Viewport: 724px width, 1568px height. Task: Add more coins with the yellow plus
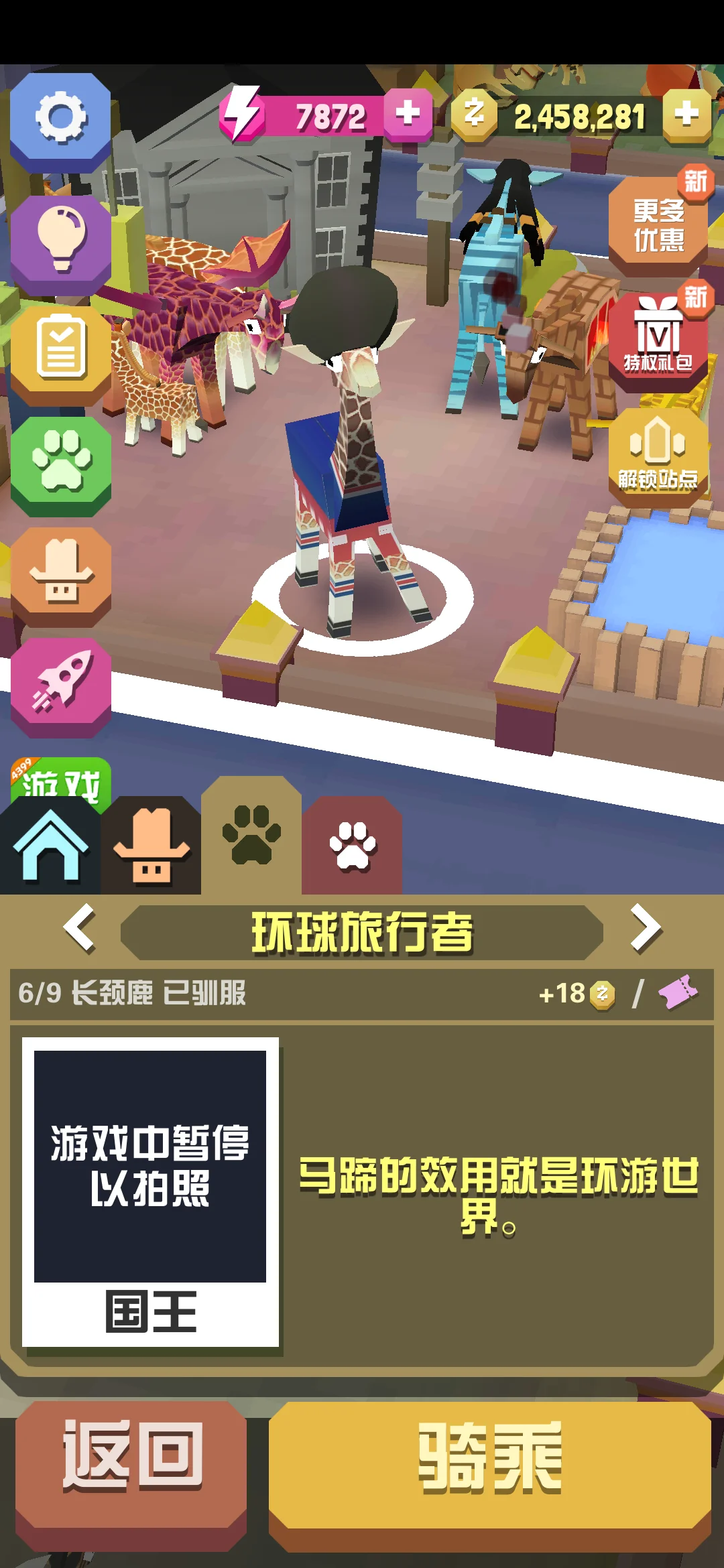(x=686, y=114)
